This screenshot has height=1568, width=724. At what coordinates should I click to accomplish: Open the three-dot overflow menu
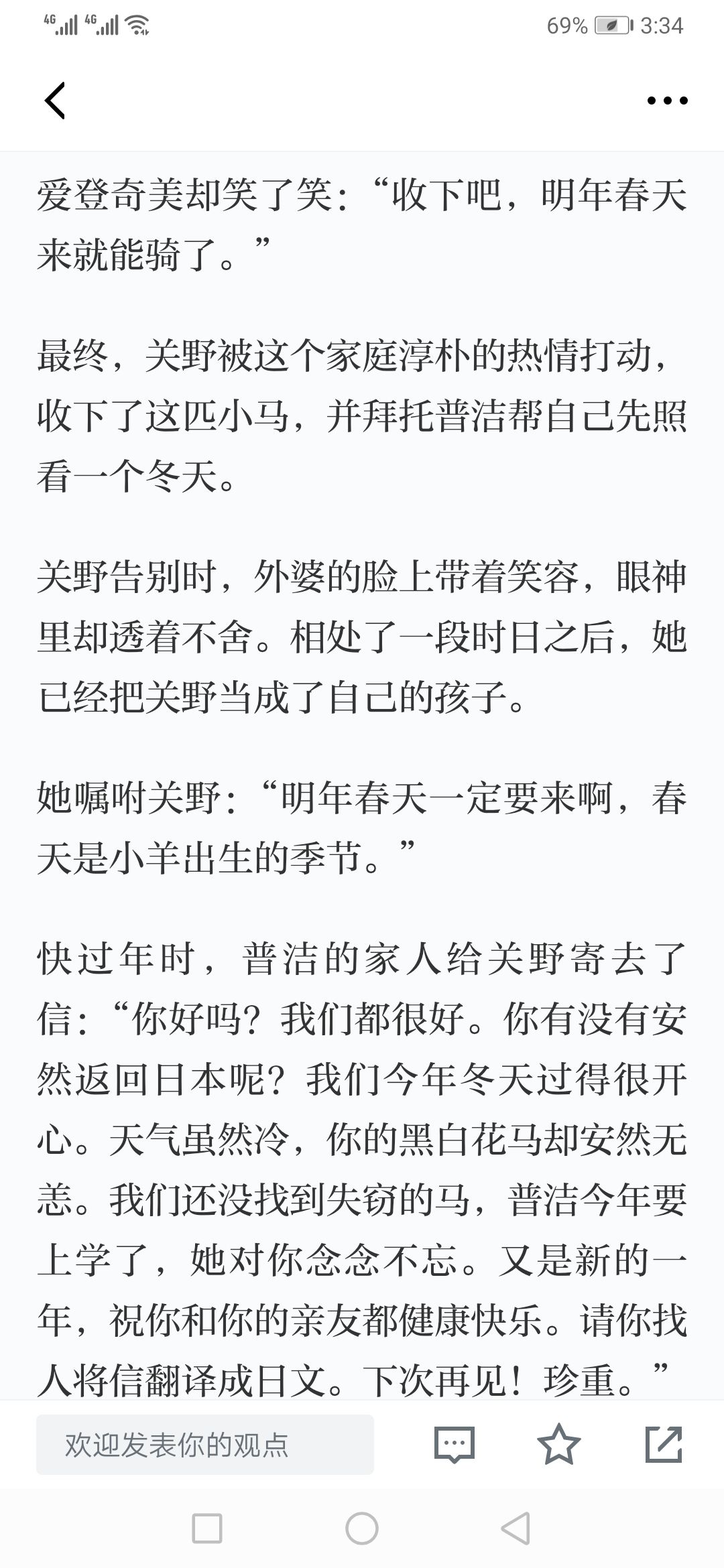(667, 101)
